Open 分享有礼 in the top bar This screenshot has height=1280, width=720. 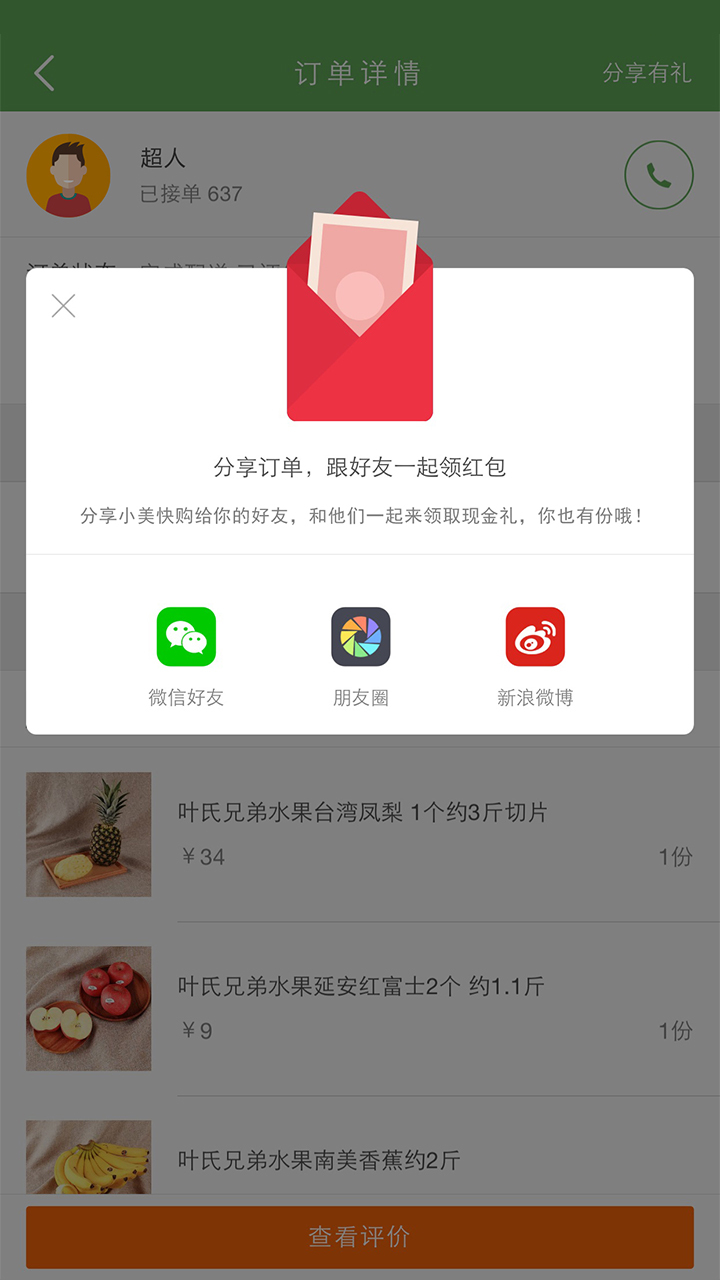646,73
